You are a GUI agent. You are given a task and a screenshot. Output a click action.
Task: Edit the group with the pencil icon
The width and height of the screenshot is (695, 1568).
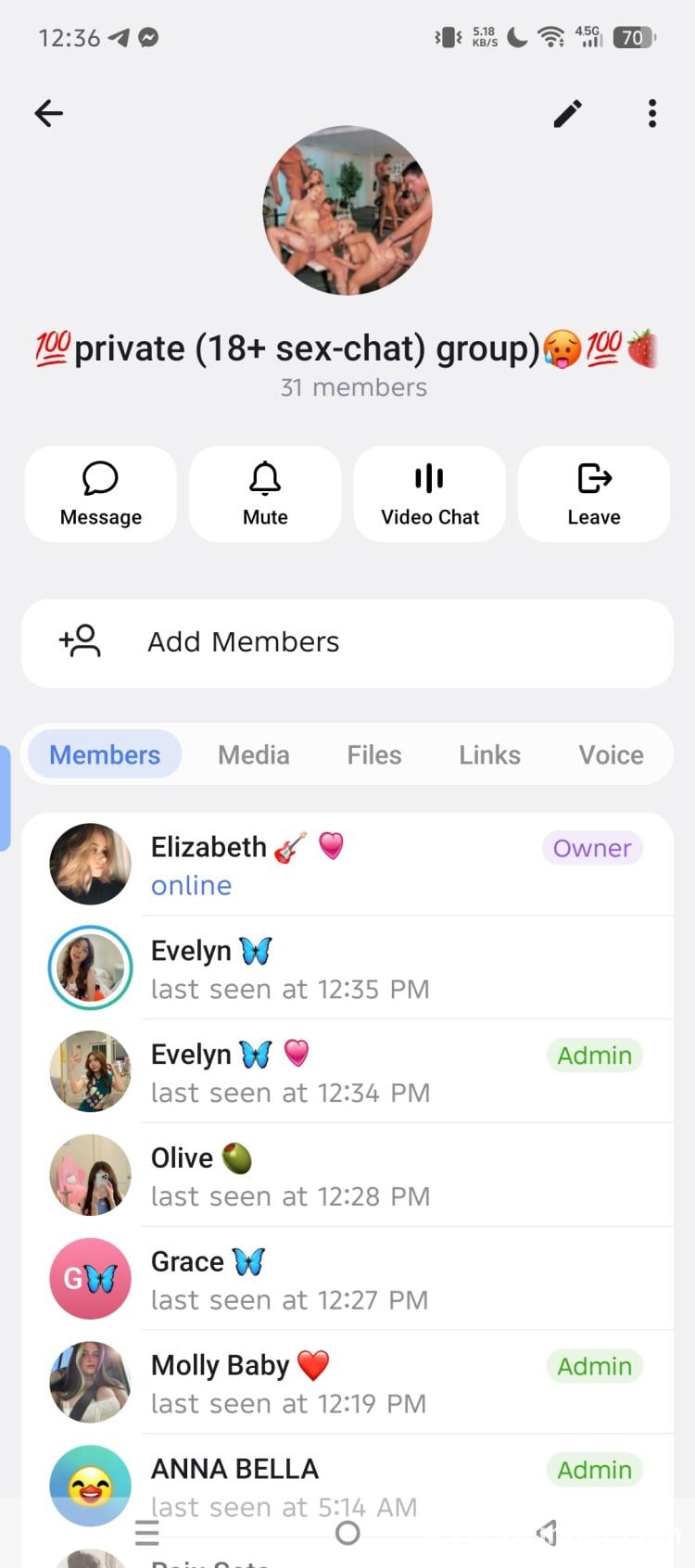[x=568, y=113]
